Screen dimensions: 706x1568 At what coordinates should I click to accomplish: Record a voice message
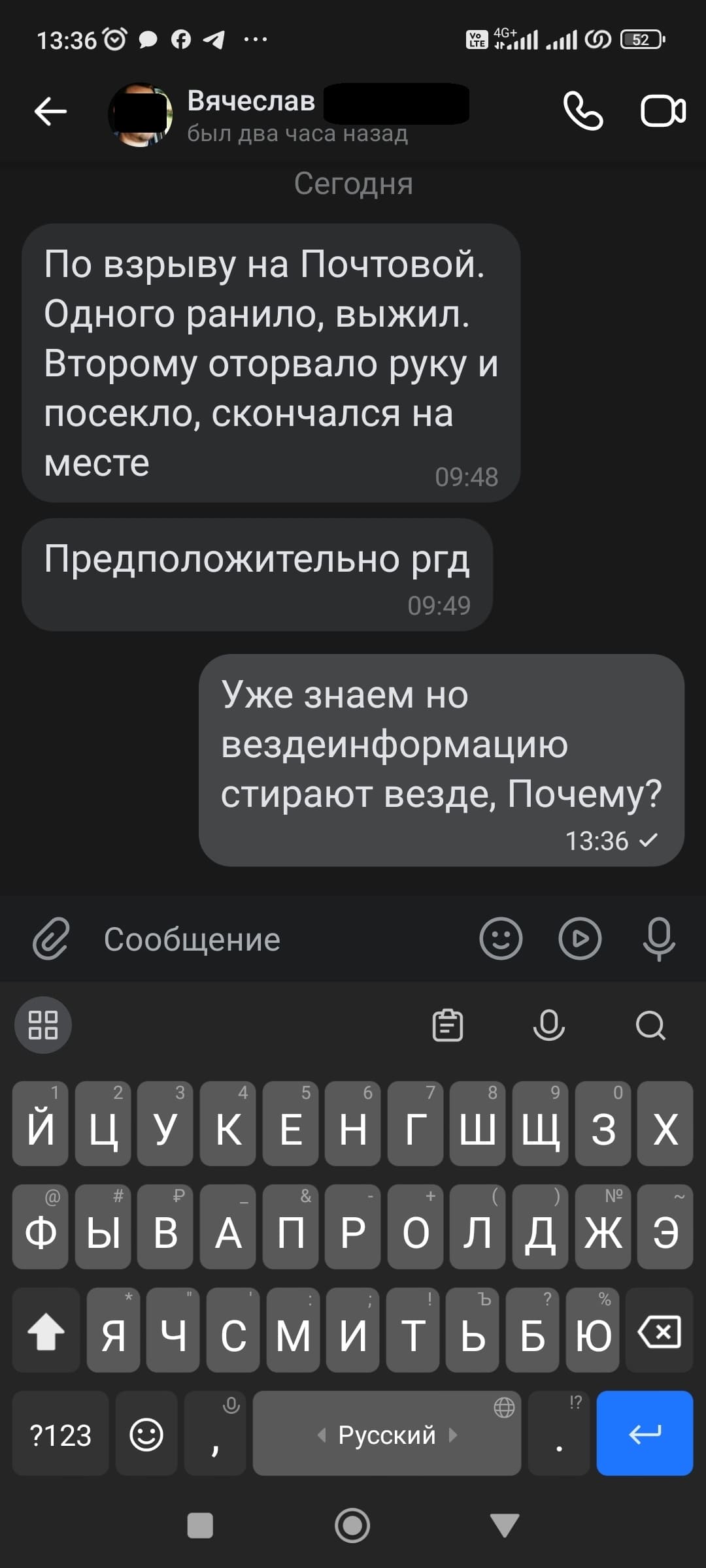[658, 939]
